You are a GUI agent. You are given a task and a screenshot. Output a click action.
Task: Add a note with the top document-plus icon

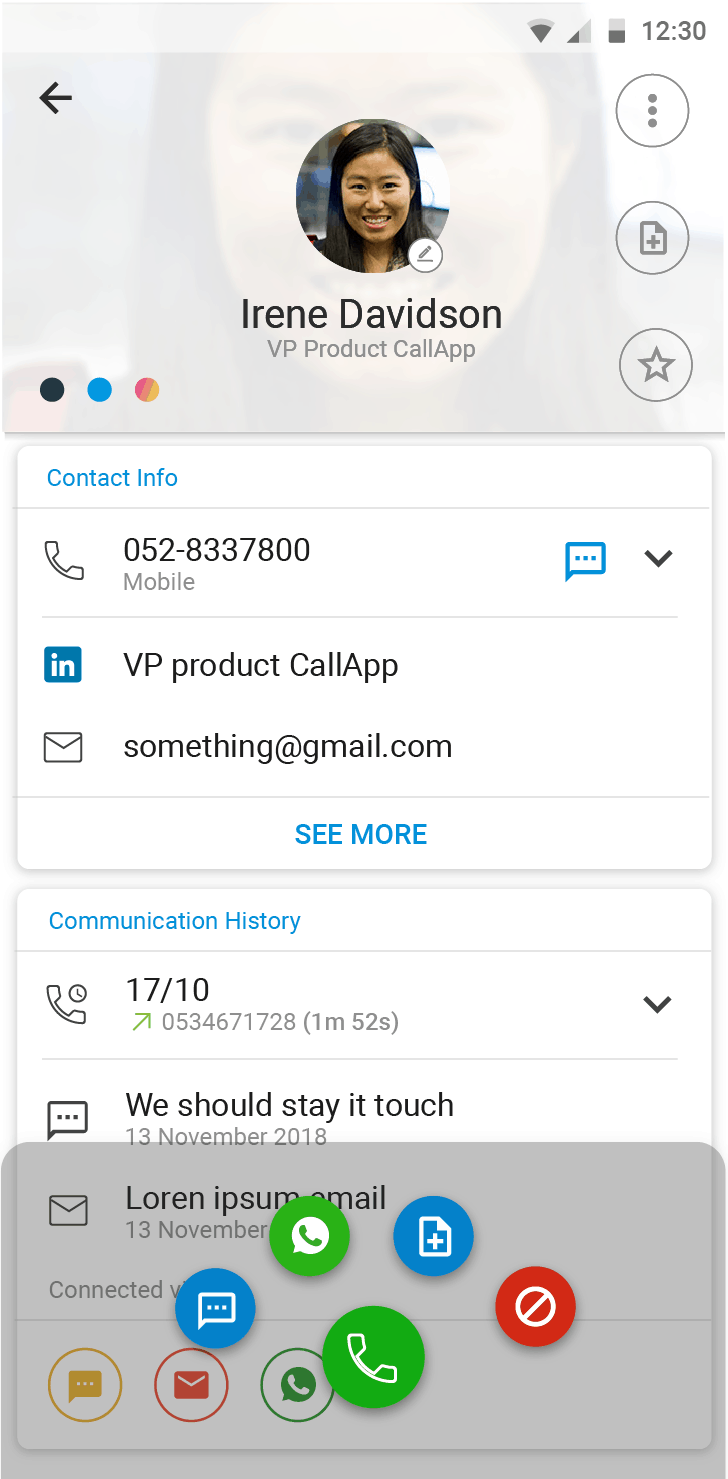(x=652, y=238)
